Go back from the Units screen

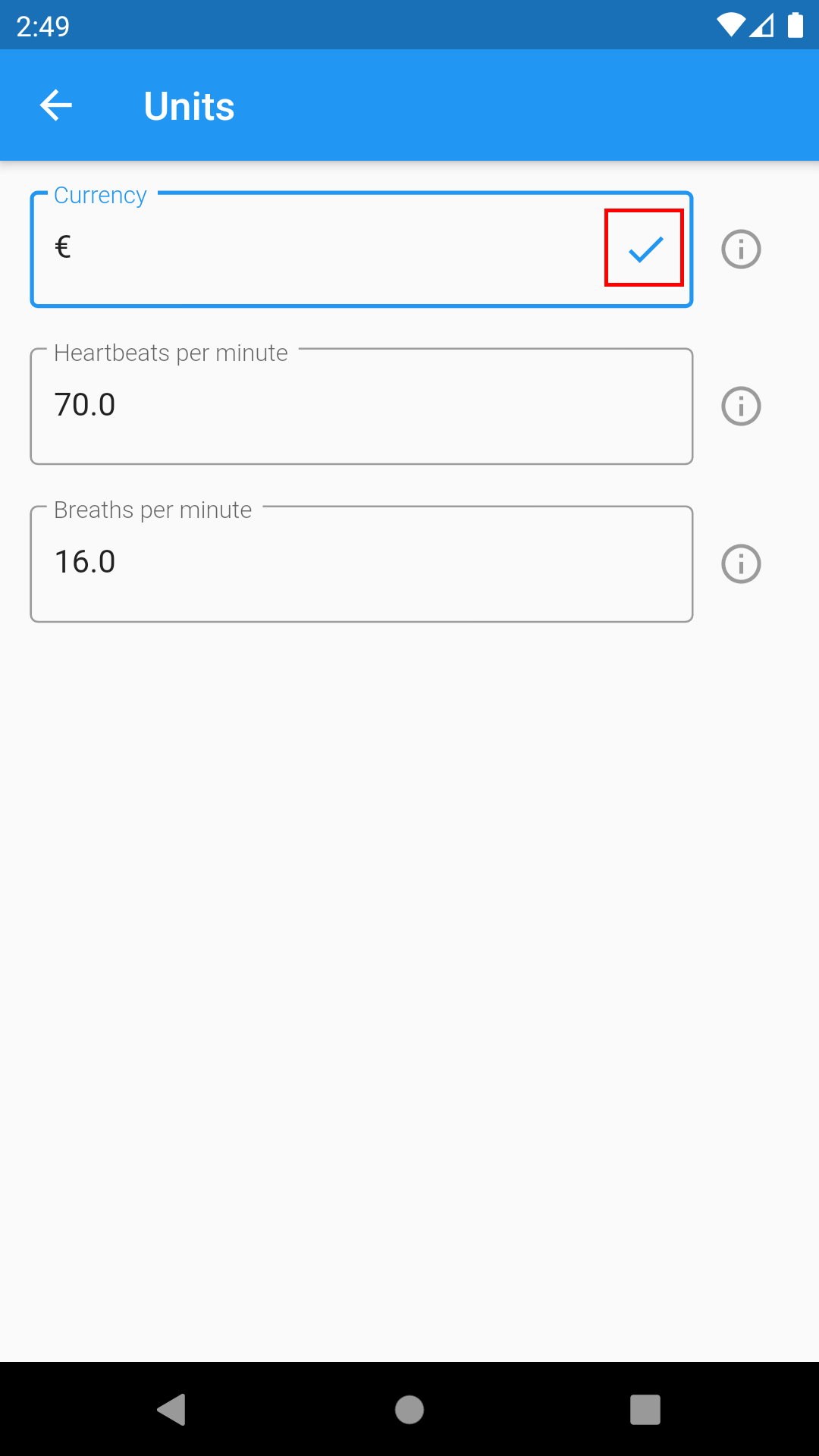pos(56,105)
